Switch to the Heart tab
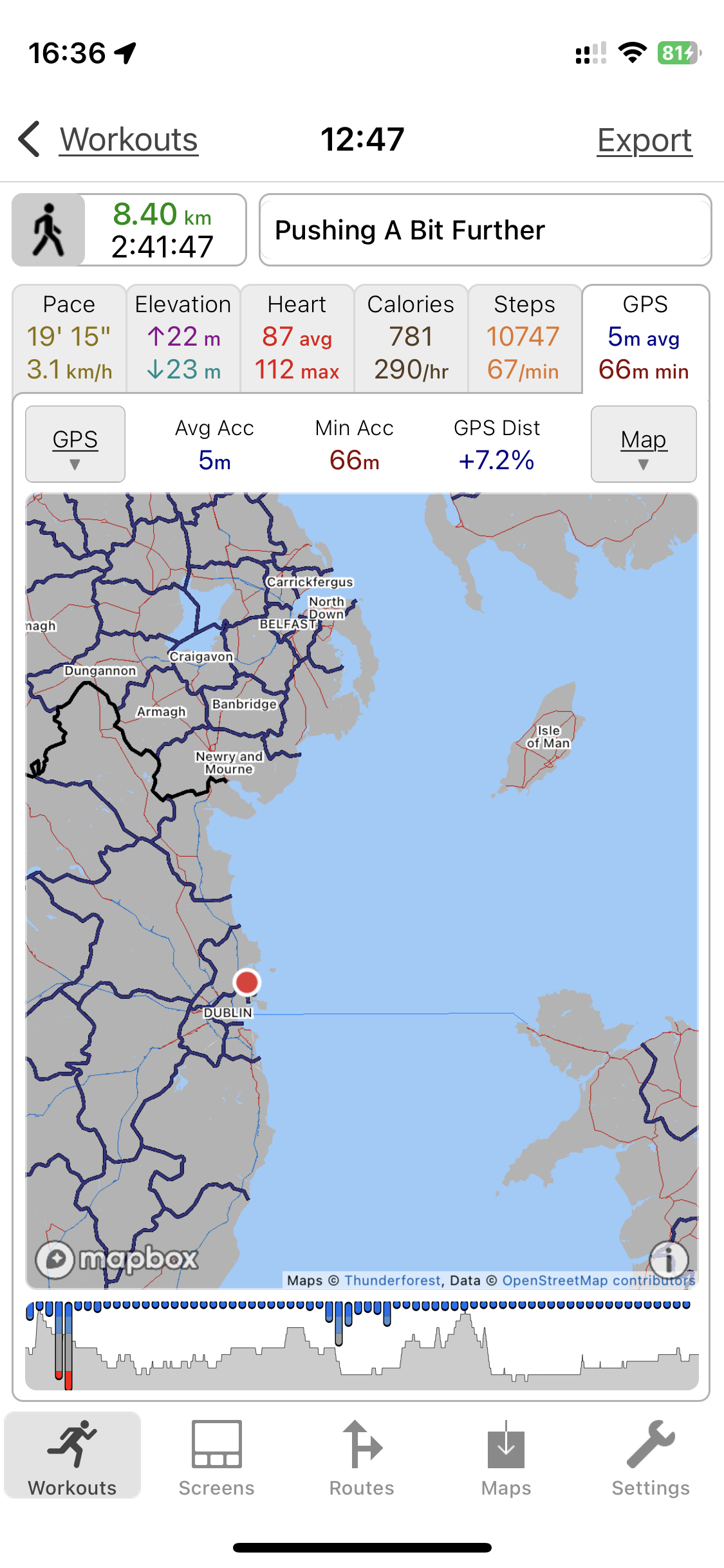The image size is (724, 1568). tap(297, 338)
